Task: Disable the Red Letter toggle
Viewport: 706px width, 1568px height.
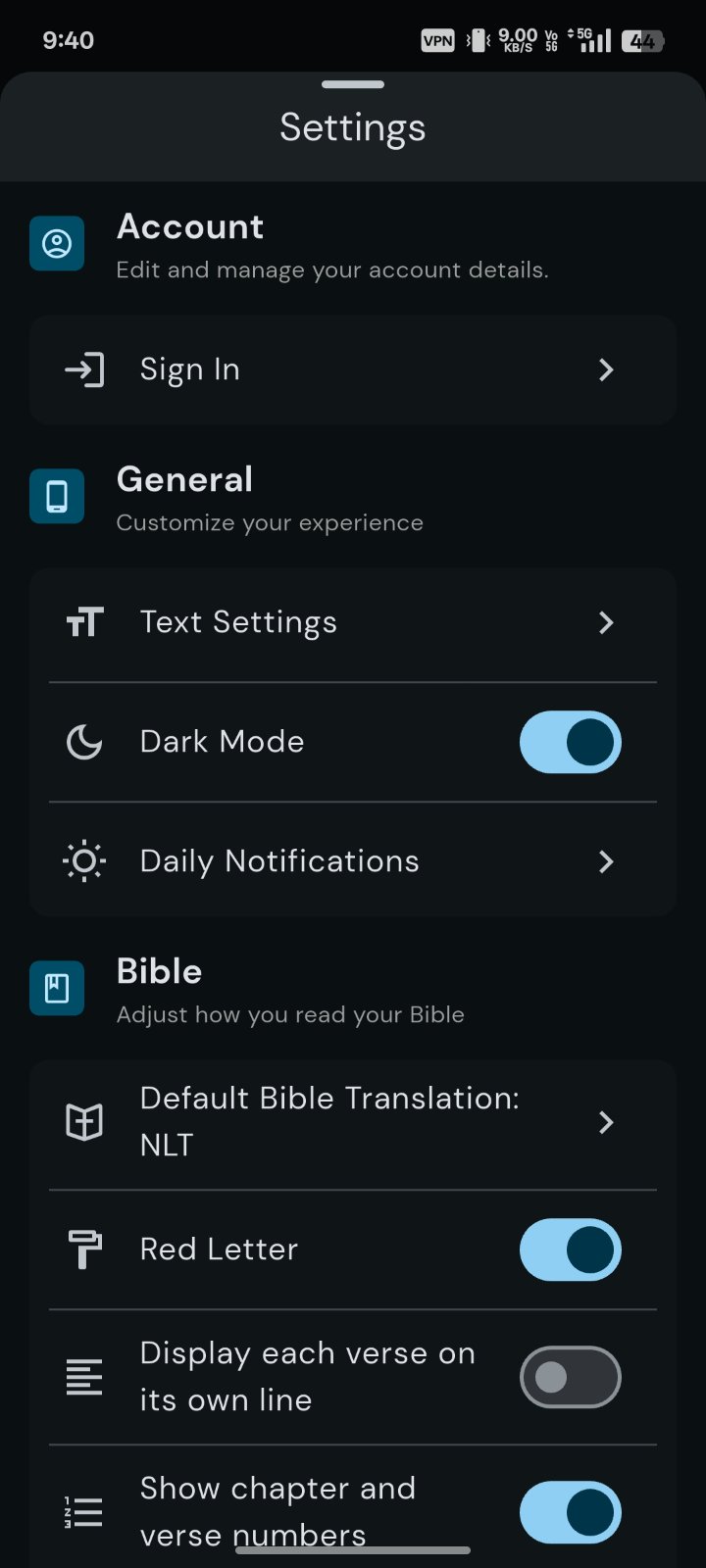Action: tap(570, 1249)
